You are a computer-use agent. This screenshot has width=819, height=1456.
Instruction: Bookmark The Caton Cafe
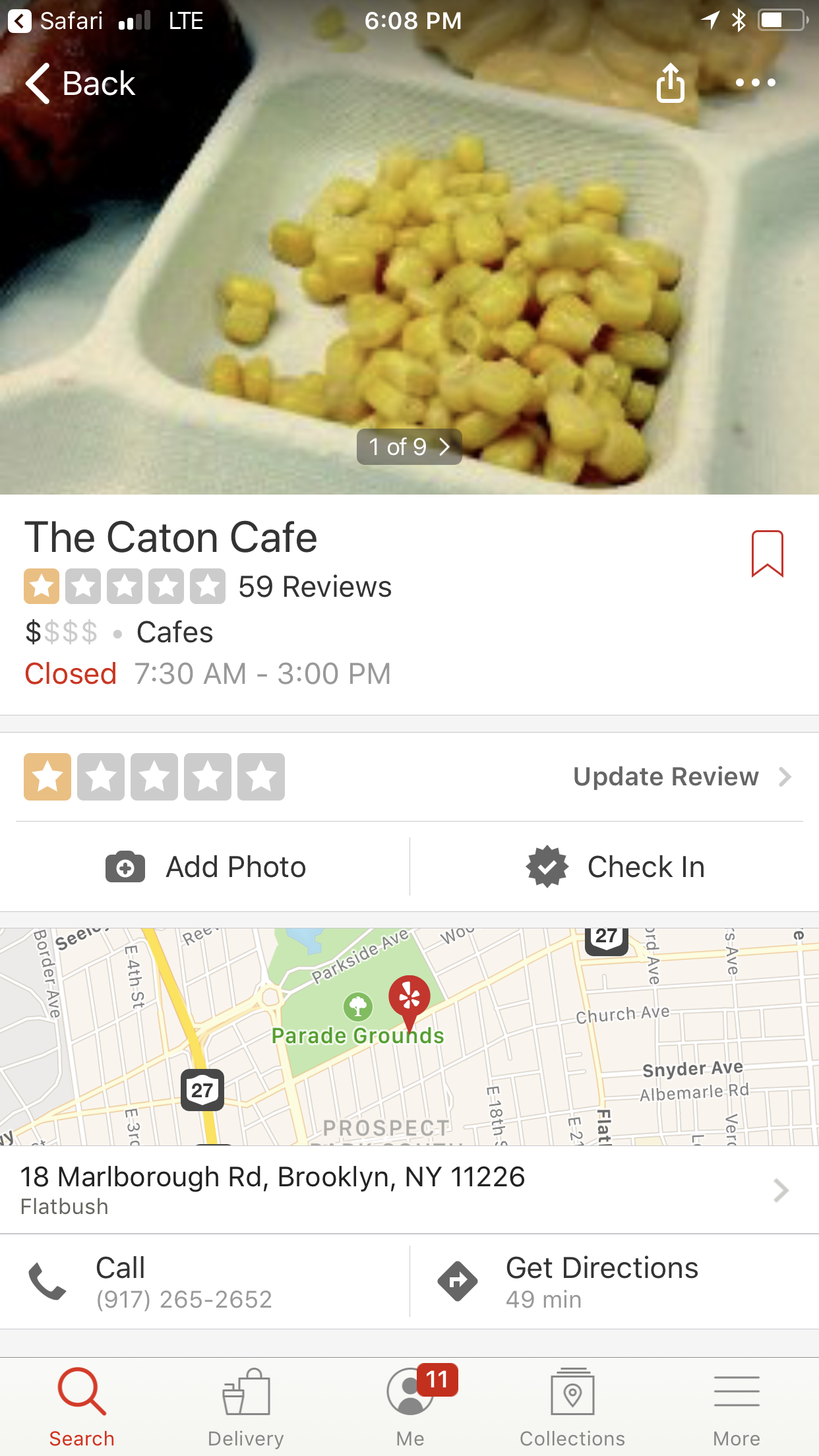767,553
